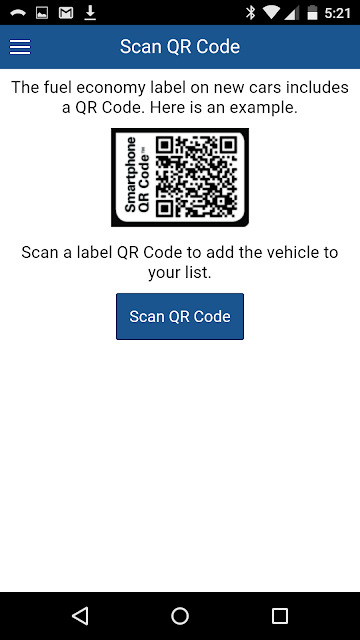Tap the blue Scan QR Code button
Viewport: 360px width, 640px height.
[x=180, y=316]
